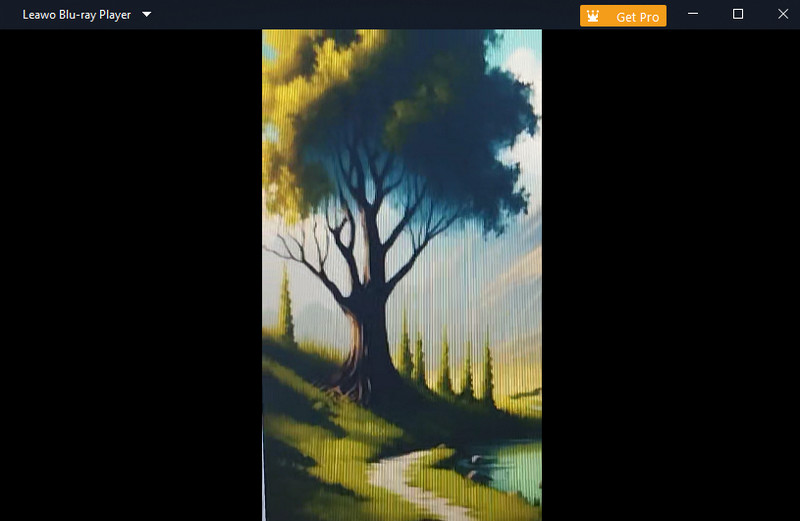Tap the Get Pro button
This screenshot has width=800, height=521.
click(623, 16)
